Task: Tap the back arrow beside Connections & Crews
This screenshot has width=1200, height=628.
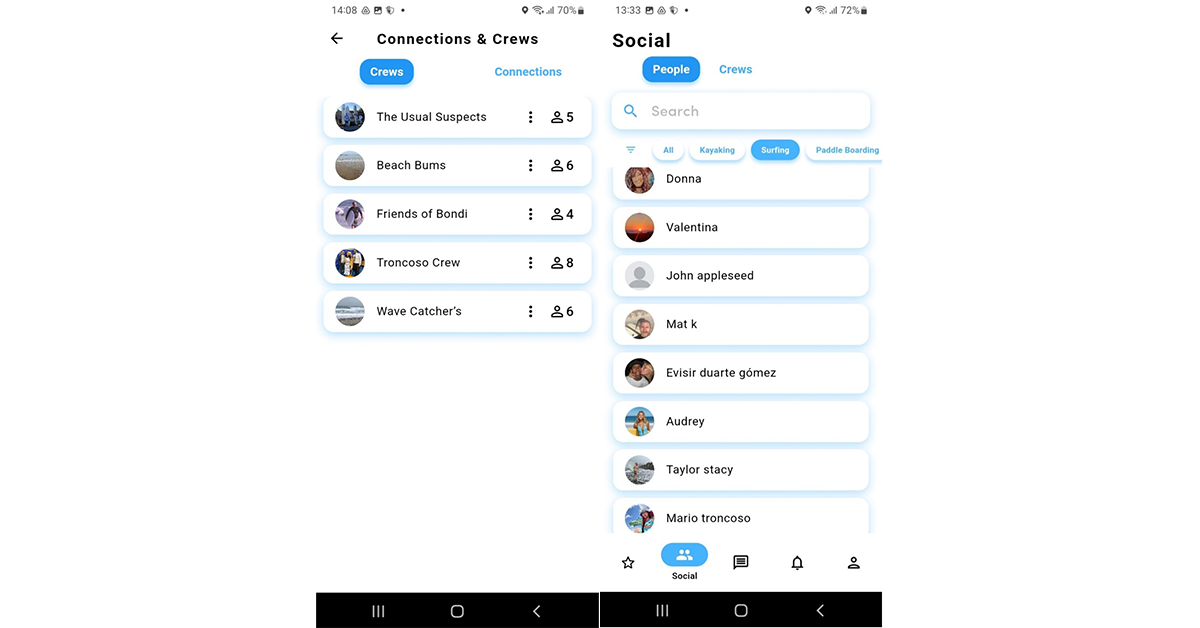Action: (x=337, y=39)
